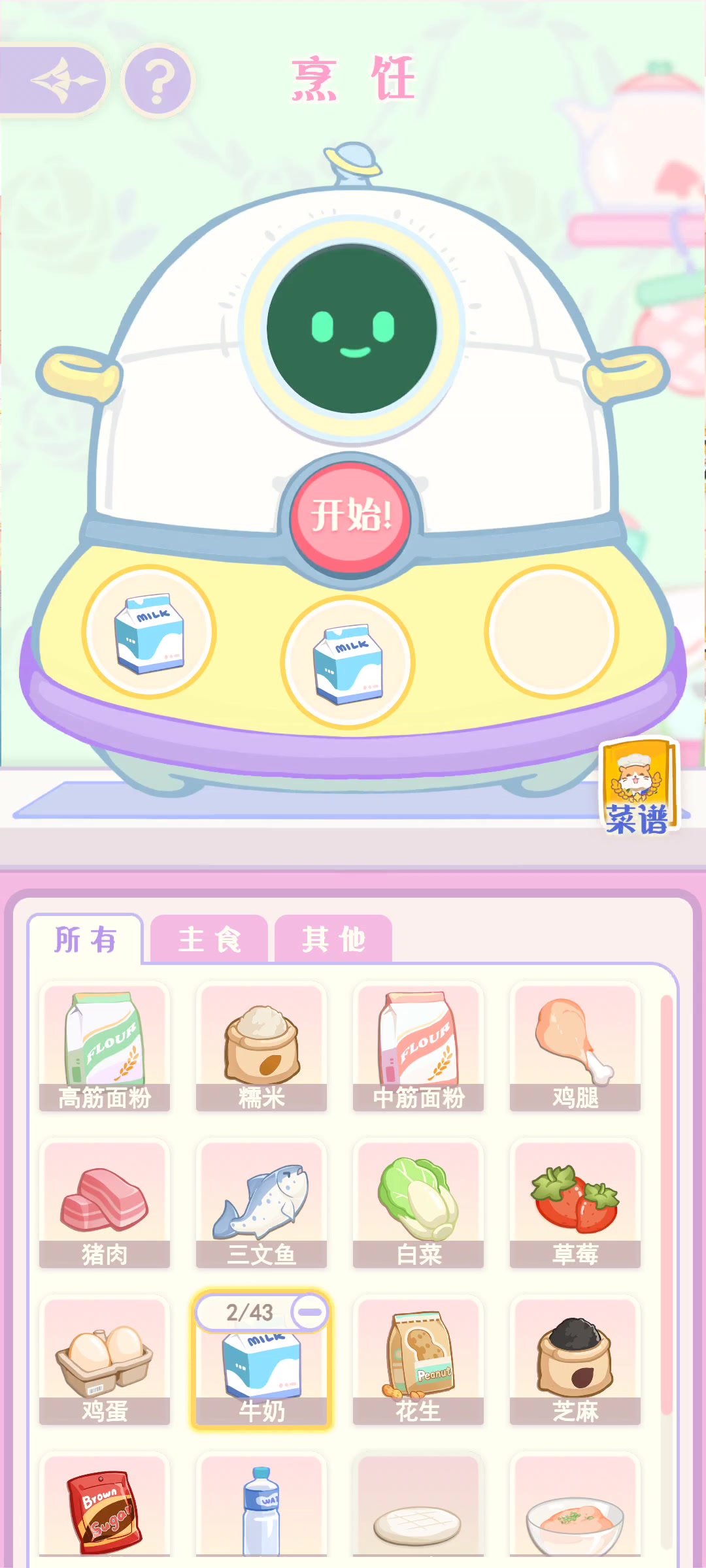Select the 花生 ingredient
The height and width of the screenshot is (1568, 706).
(x=418, y=1362)
